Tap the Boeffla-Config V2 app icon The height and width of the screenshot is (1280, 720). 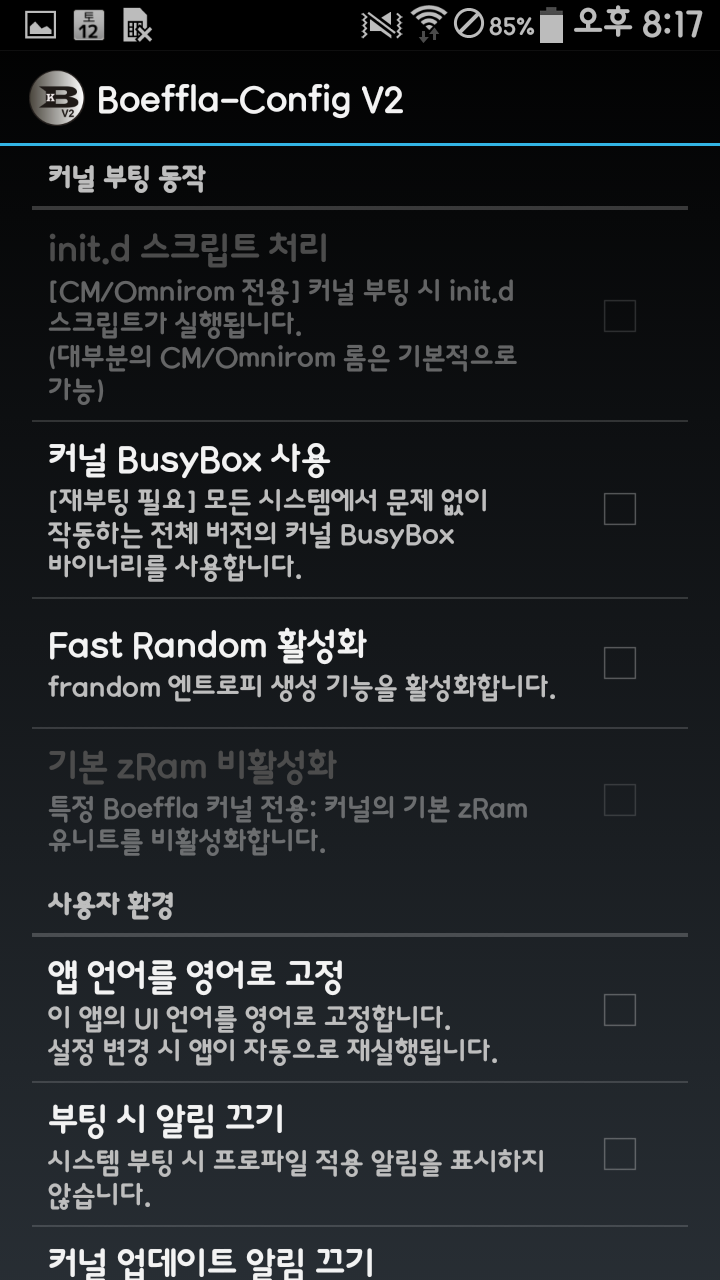click(x=57, y=99)
